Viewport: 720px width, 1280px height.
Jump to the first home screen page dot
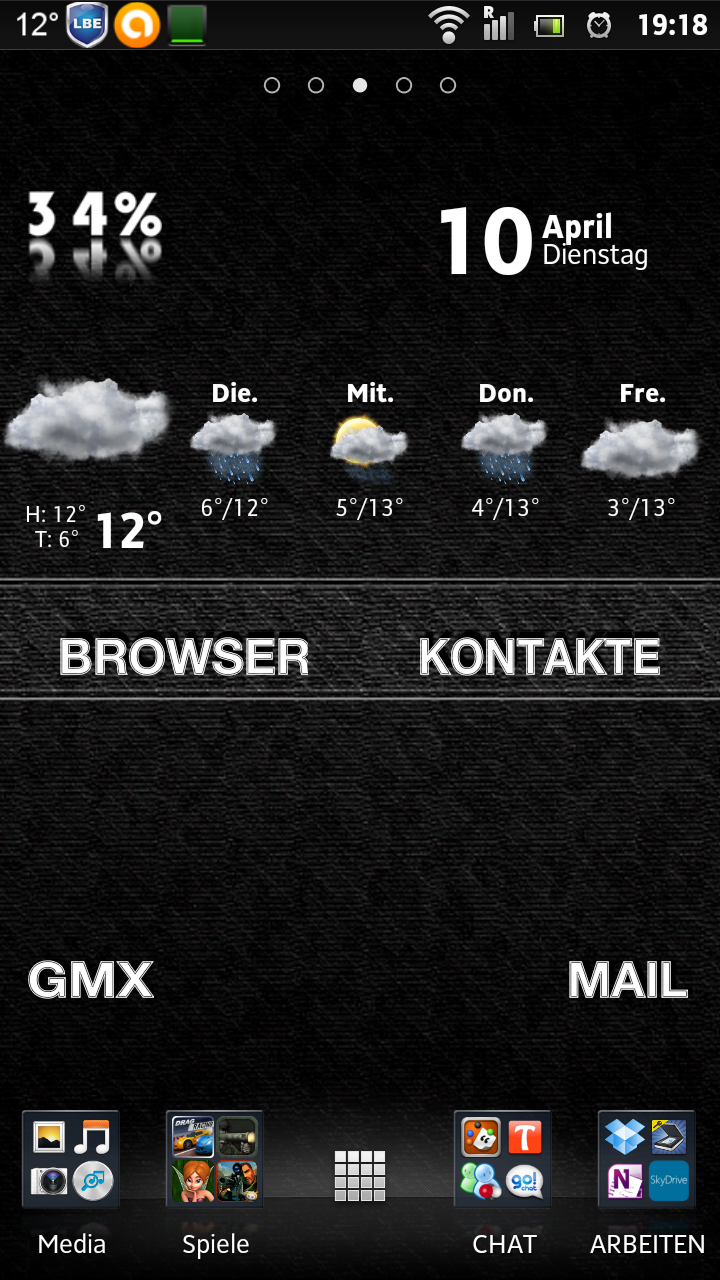272,86
